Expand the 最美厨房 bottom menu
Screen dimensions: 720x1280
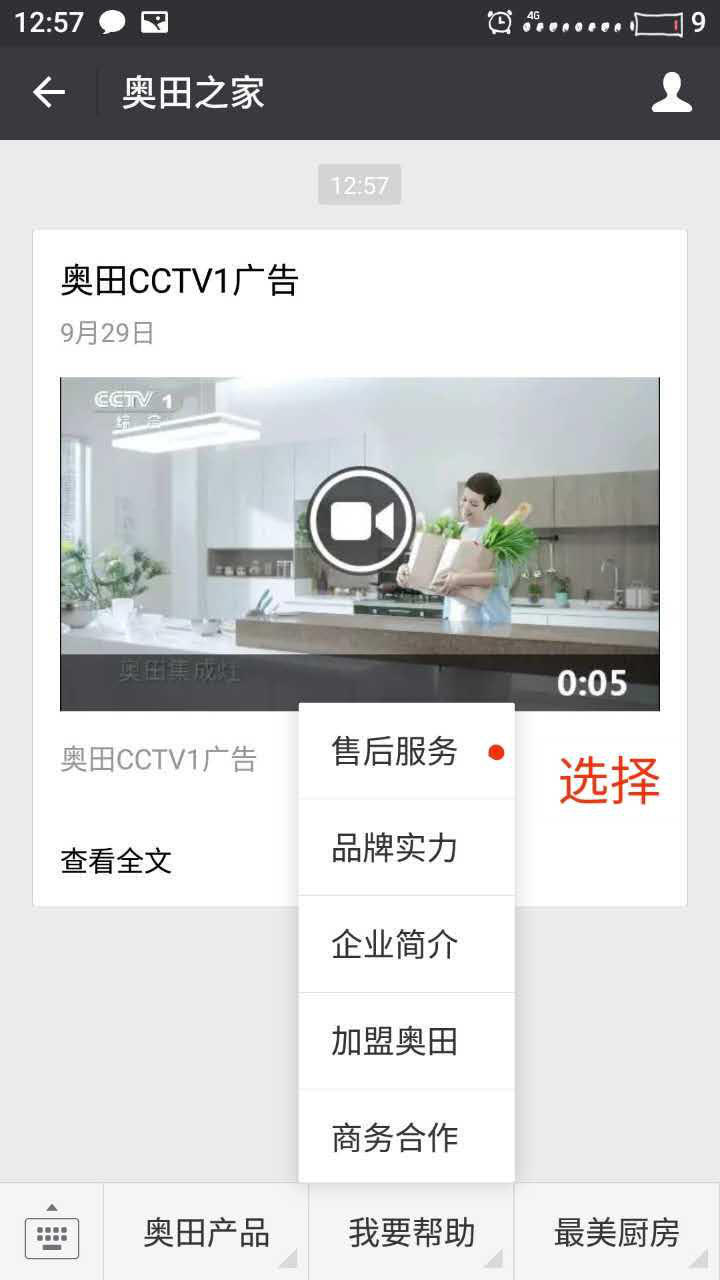point(616,1233)
